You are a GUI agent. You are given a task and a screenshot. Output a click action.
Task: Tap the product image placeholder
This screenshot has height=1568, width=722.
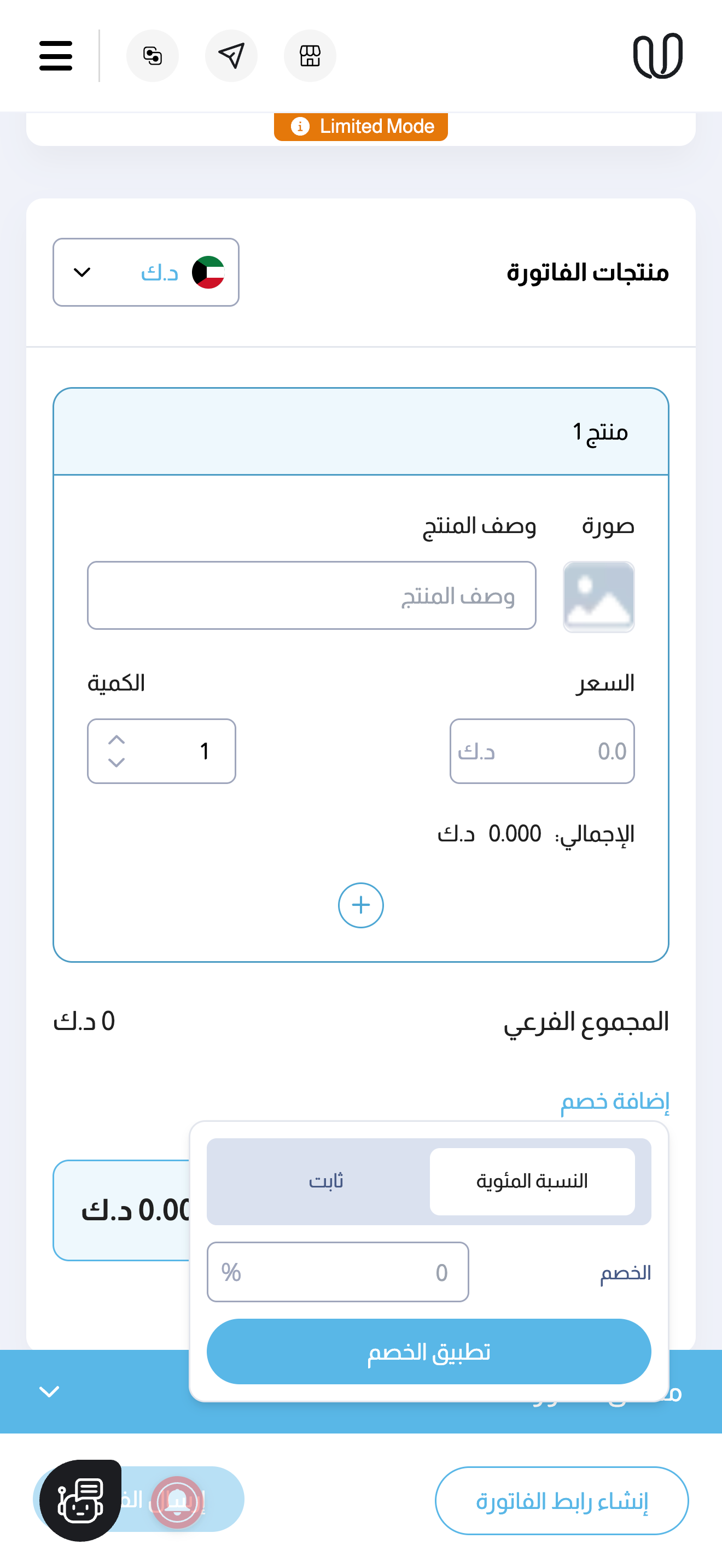(598, 596)
